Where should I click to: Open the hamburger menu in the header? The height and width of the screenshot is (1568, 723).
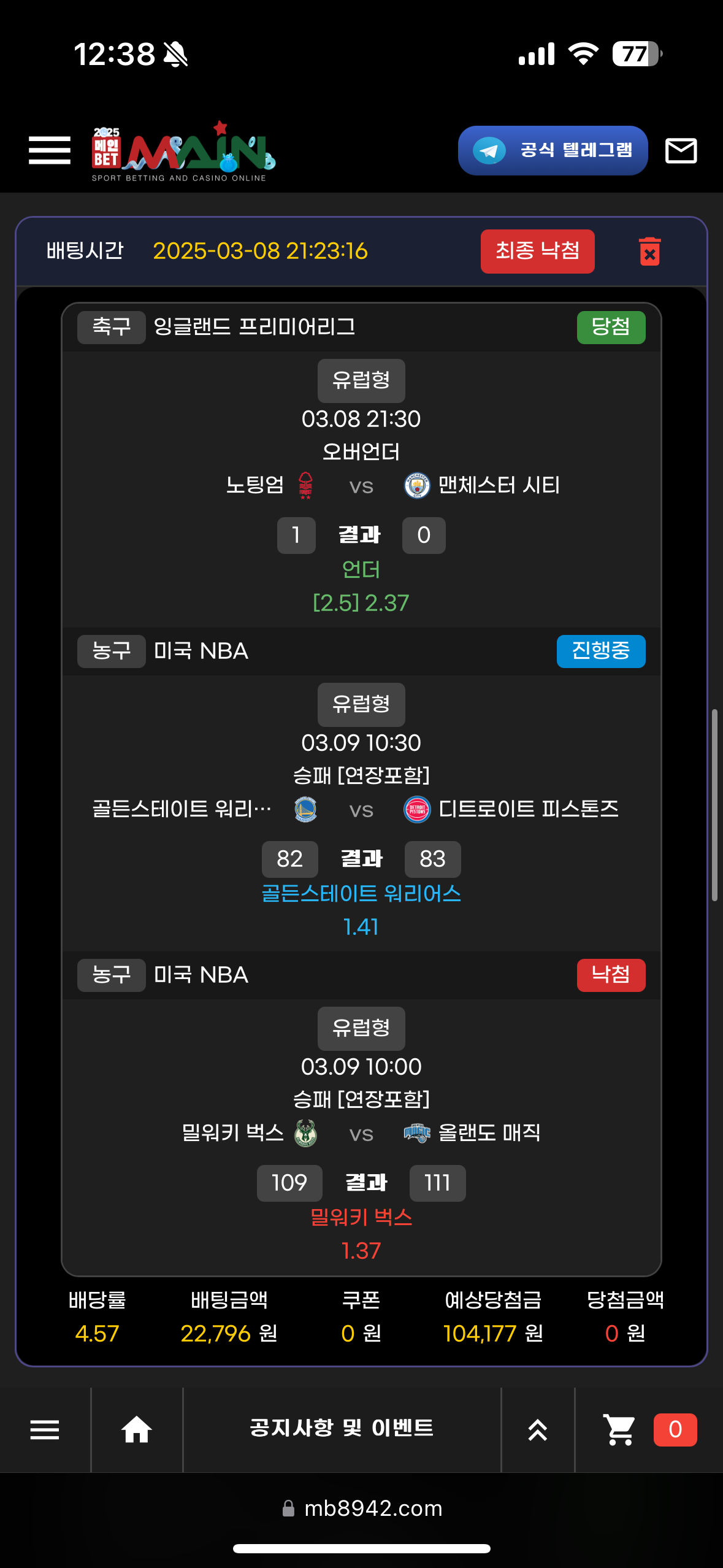point(50,150)
